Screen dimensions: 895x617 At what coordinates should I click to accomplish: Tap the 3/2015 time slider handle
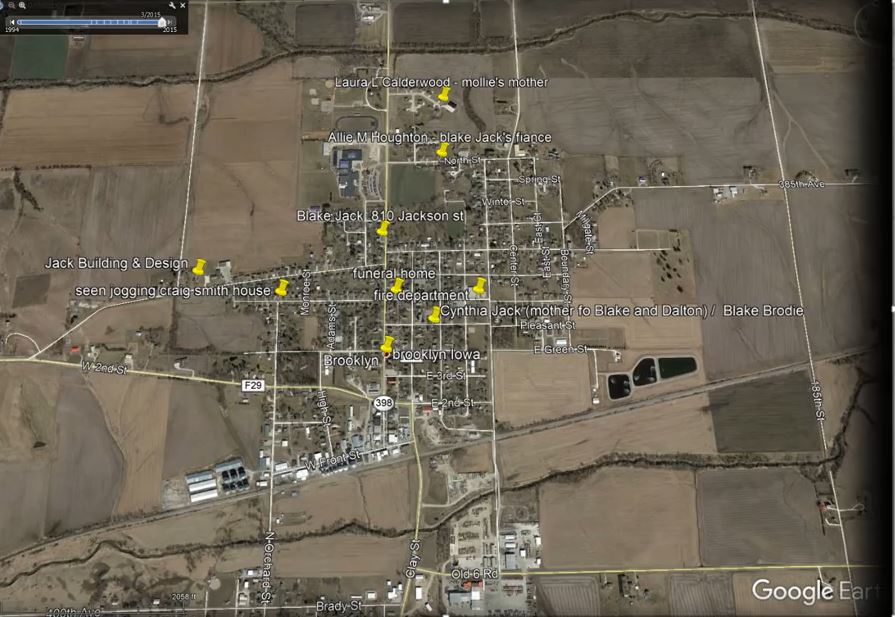pyautogui.click(x=162, y=22)
